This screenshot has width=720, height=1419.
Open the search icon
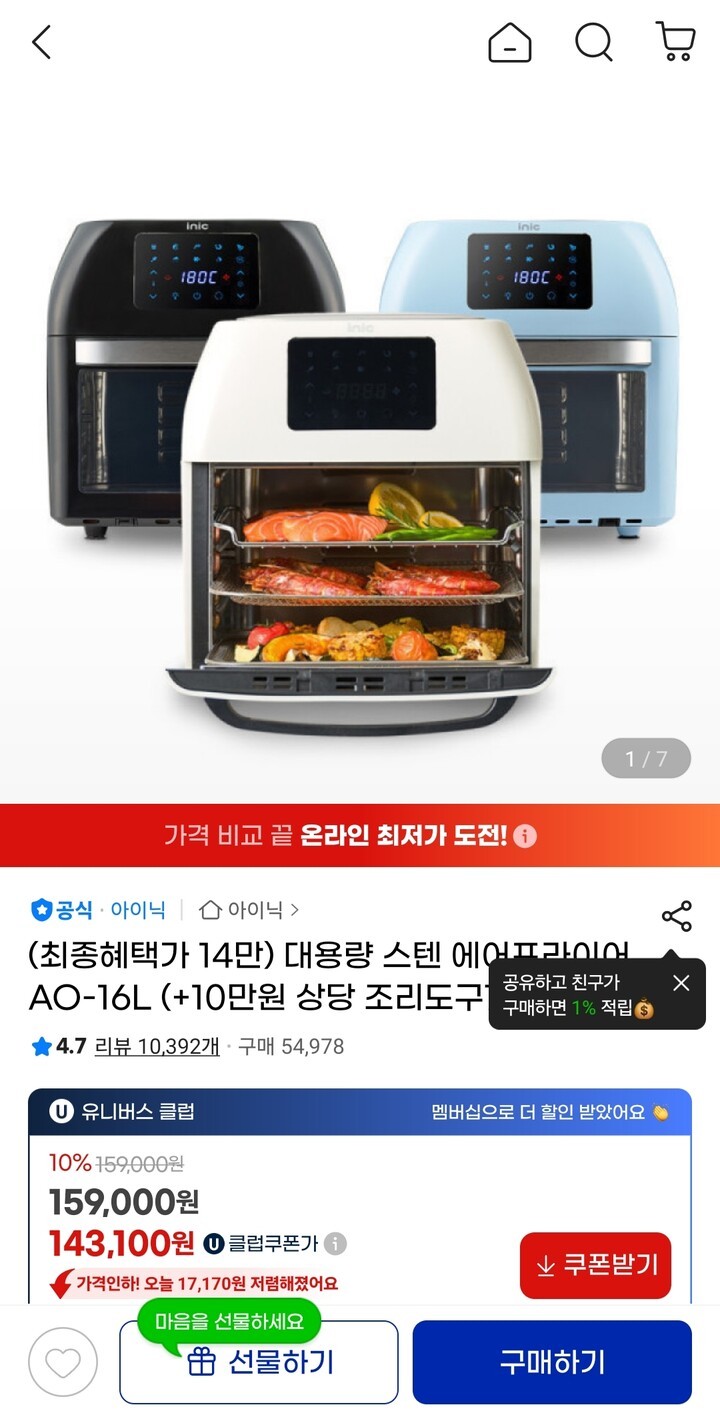point(593,43)
